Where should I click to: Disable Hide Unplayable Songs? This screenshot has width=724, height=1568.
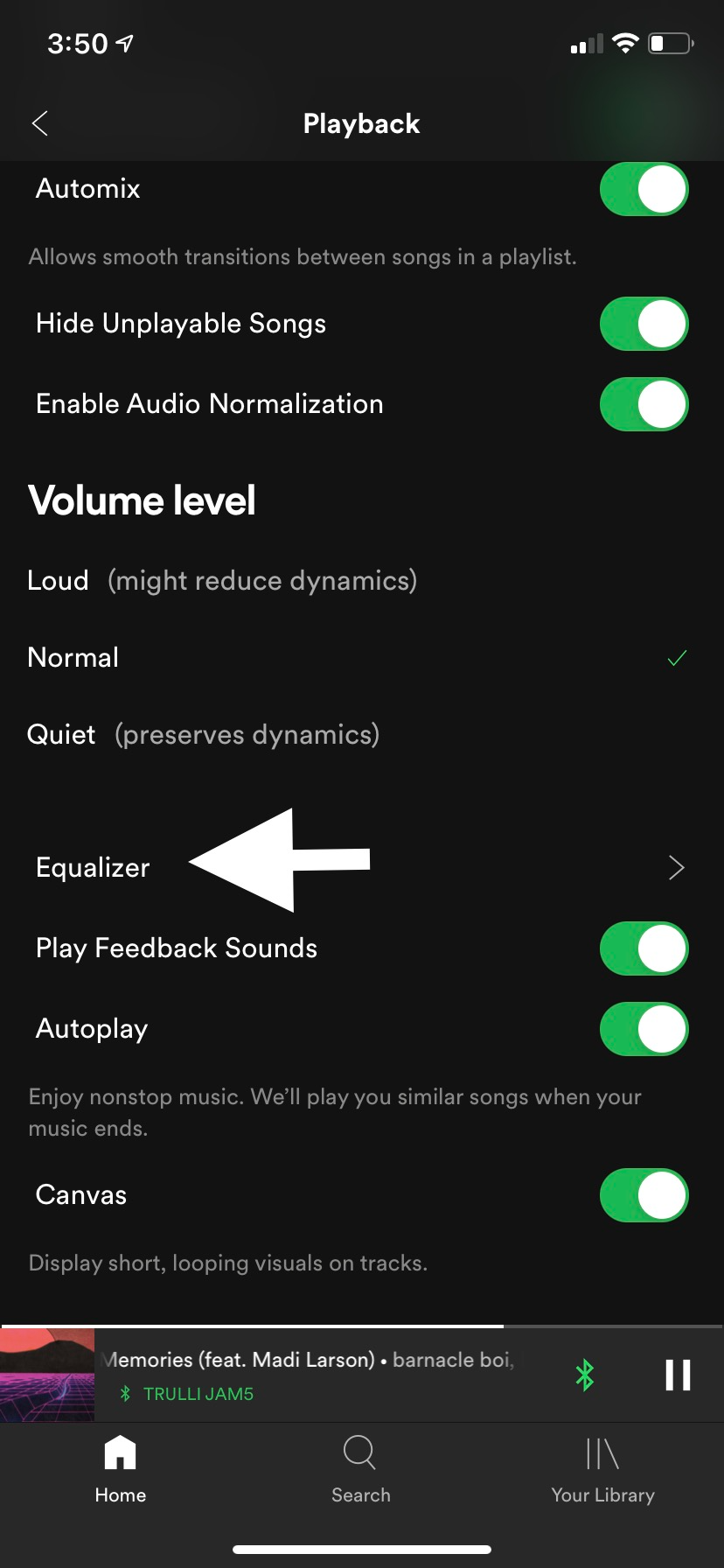click(x=644, y=324)
